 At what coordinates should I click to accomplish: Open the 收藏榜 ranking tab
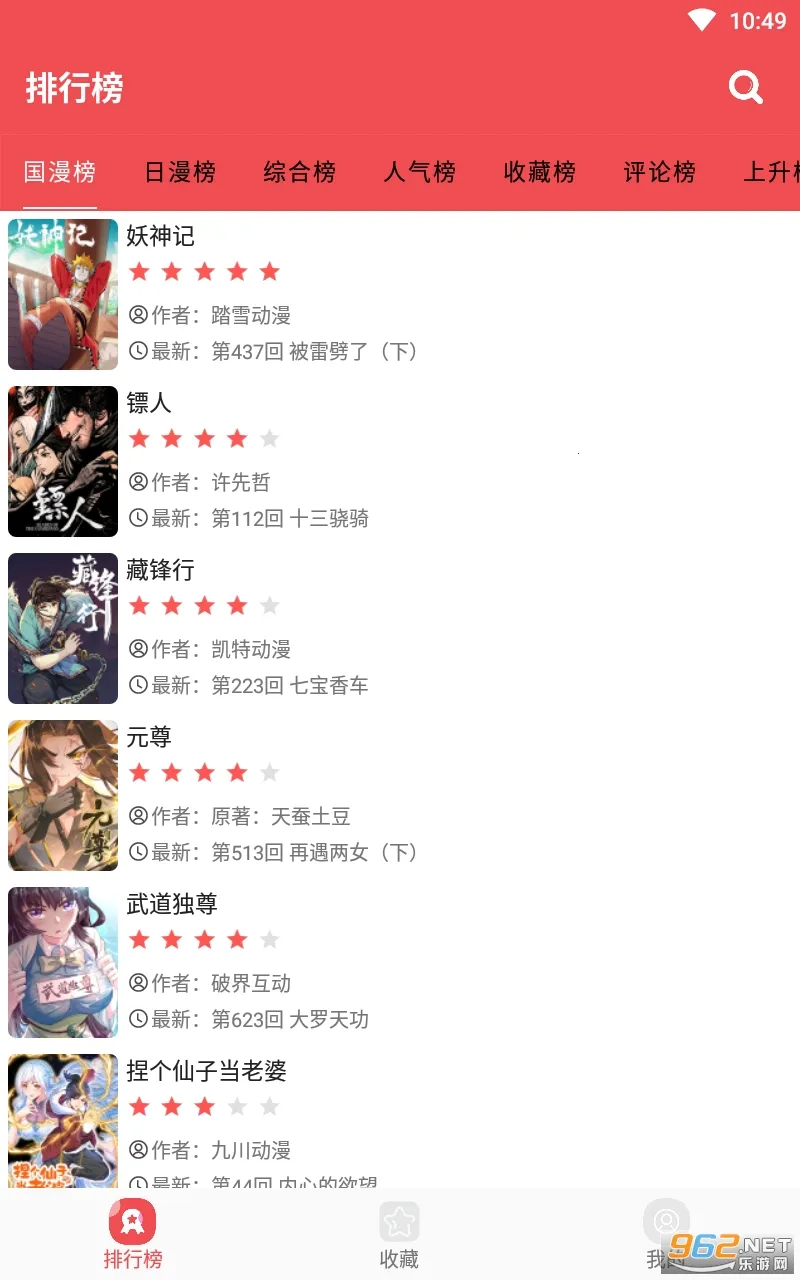(x=540, y=172)
